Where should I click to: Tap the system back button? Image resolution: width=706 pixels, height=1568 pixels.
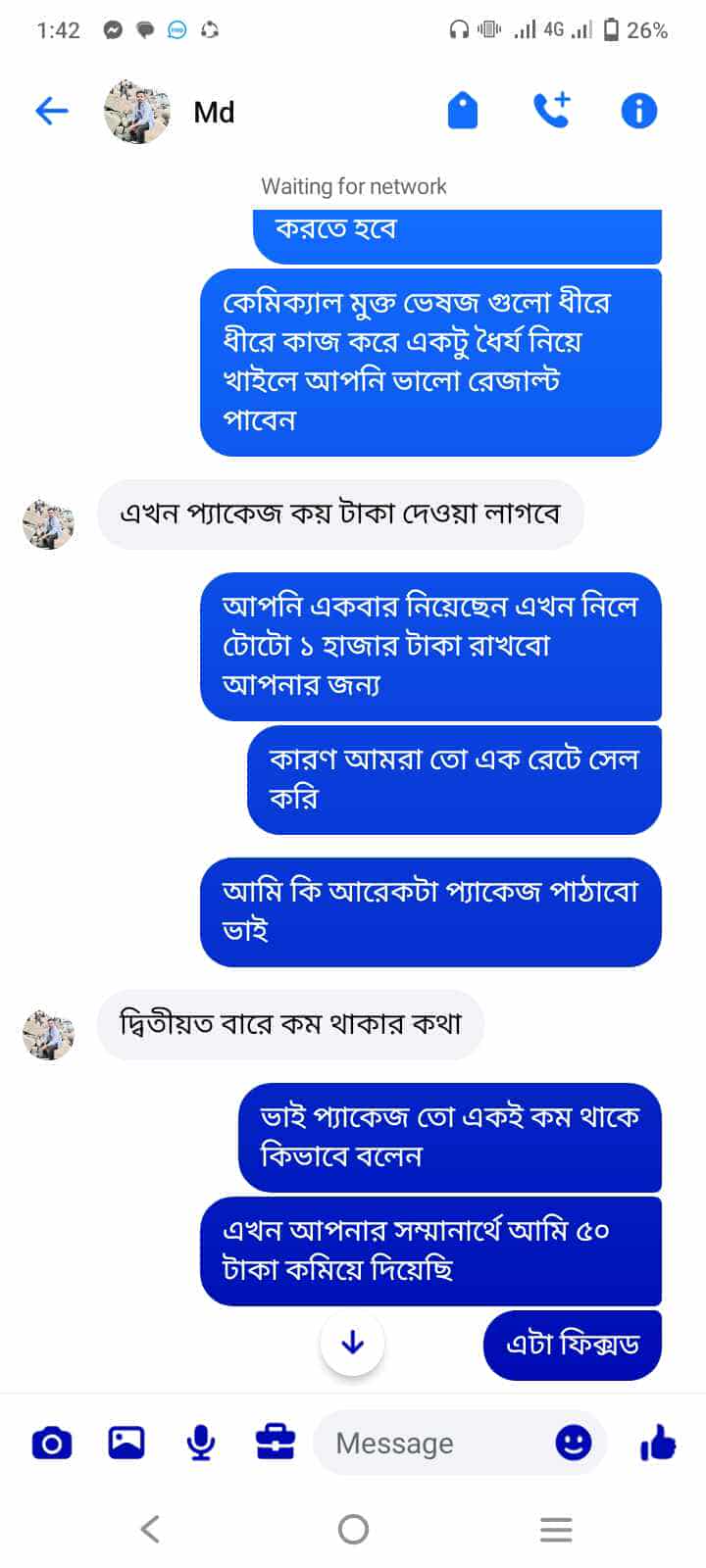(x=150, y=1529)
